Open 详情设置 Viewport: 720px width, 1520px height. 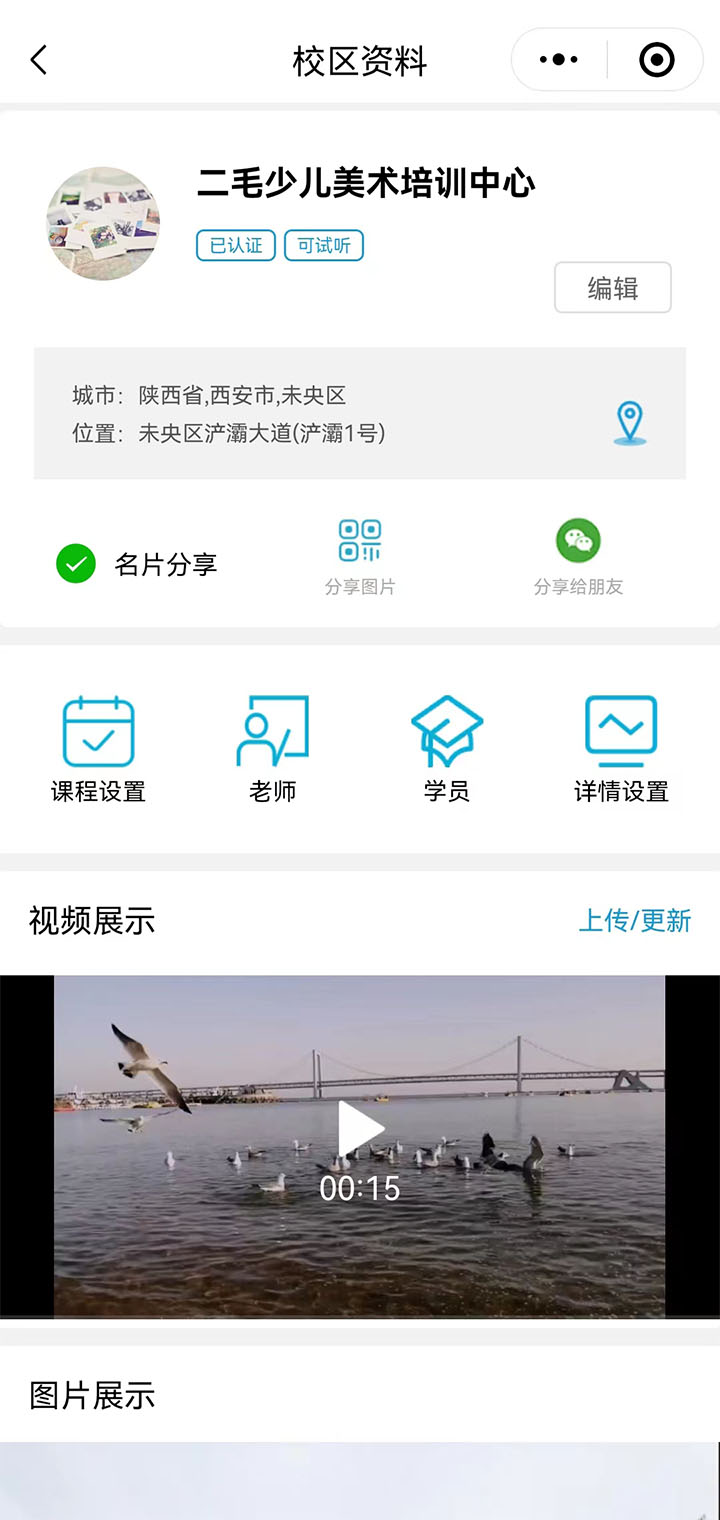[x=621, y=750]
